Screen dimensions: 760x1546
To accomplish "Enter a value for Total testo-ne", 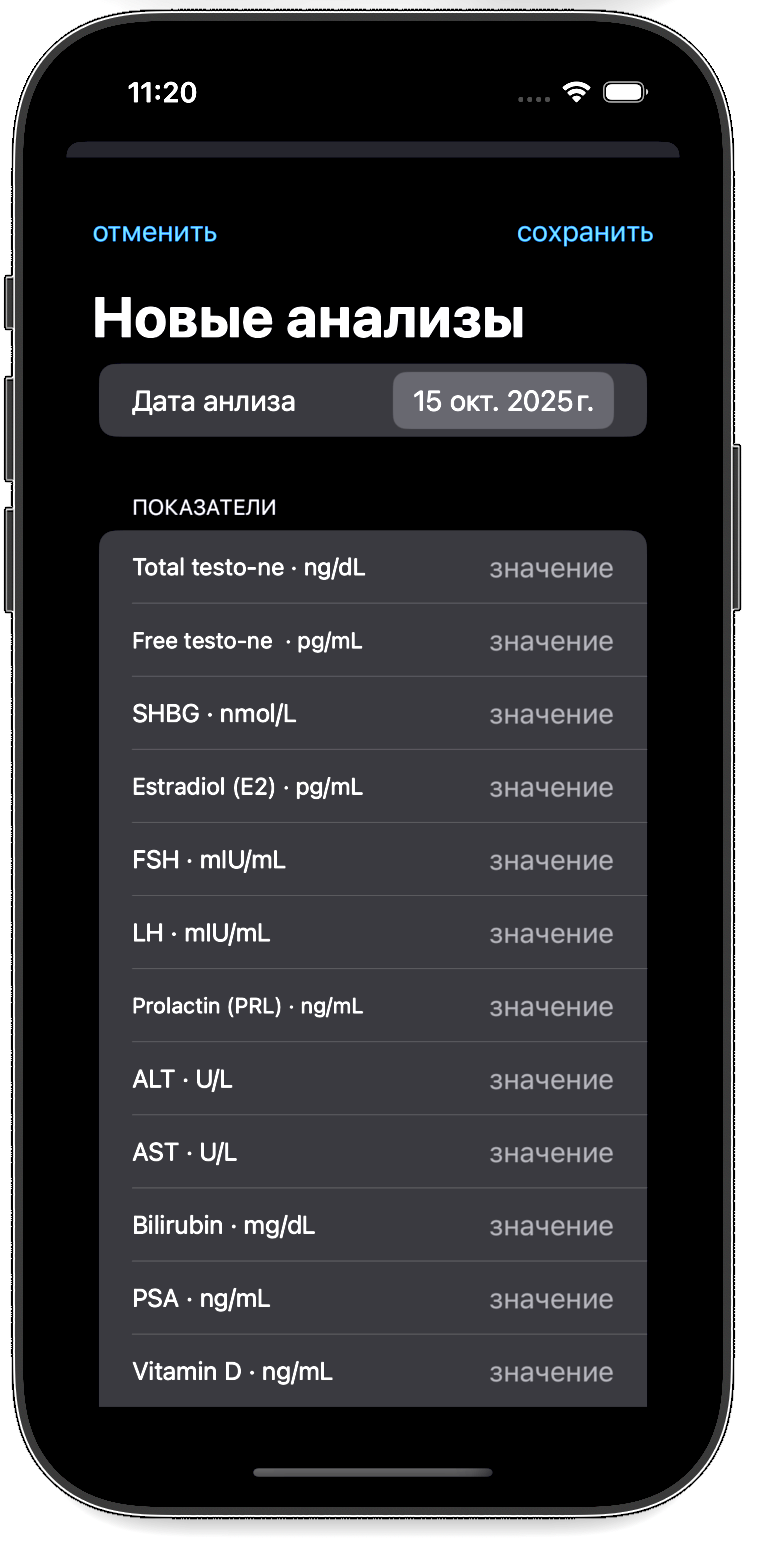I will pyautogui.click(x=551, y=568).
